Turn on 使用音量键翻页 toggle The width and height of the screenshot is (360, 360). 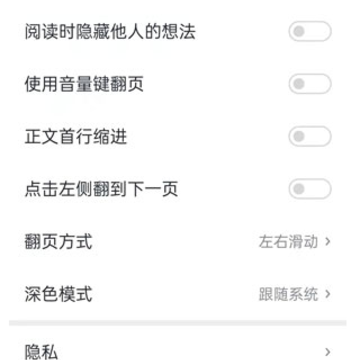tap(310, 84)
